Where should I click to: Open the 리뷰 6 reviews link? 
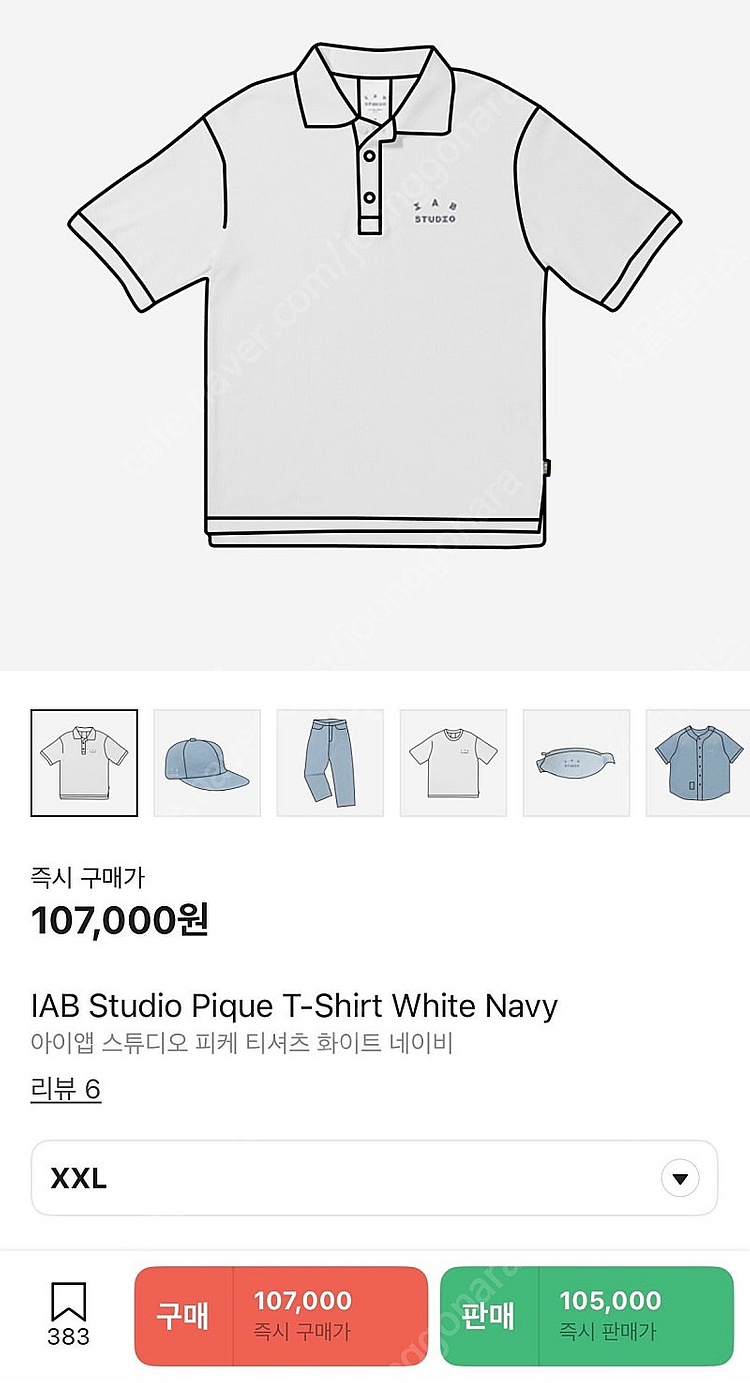point(66,1089)
